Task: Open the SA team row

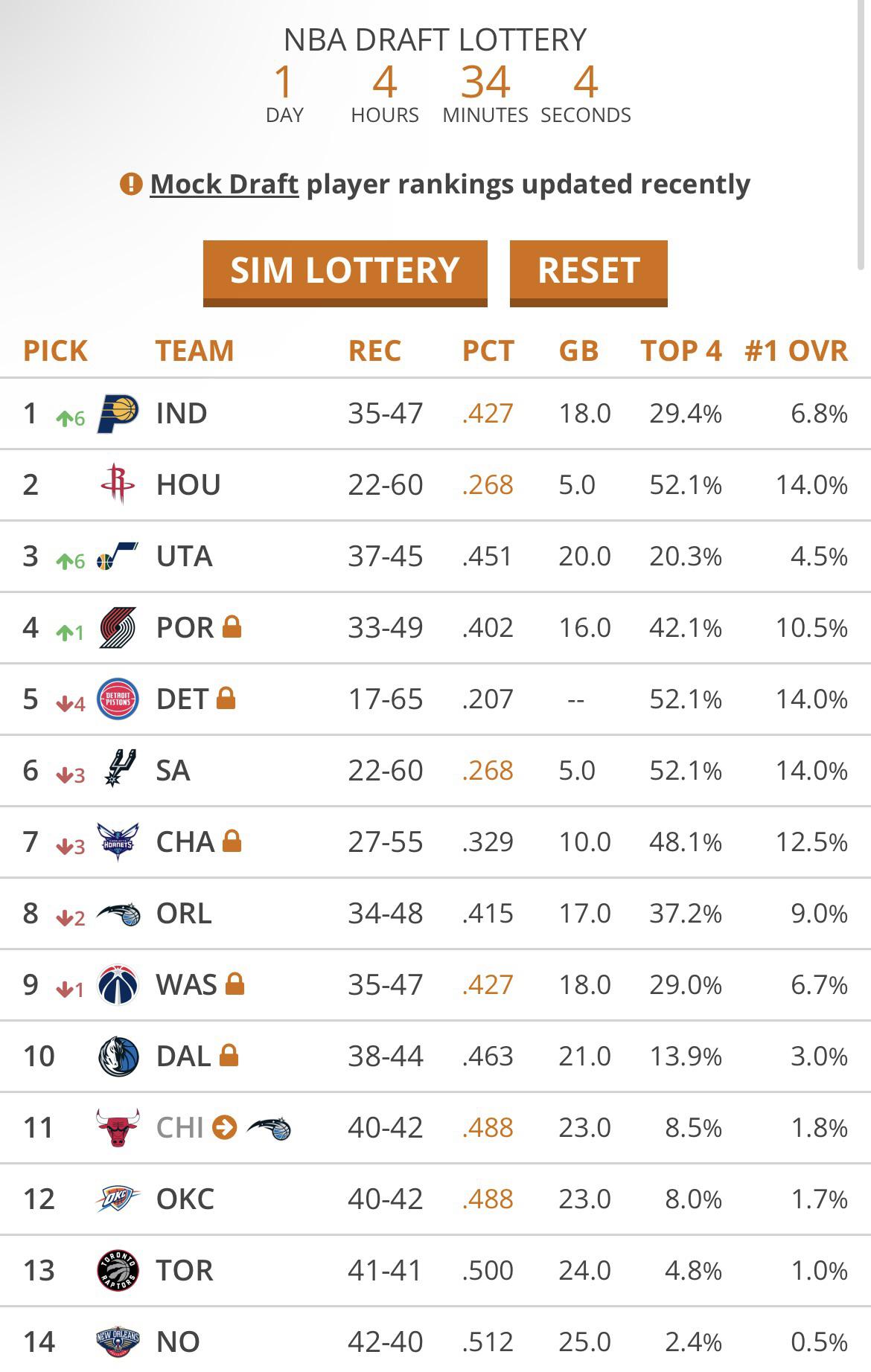Action: tap(173, 771)
